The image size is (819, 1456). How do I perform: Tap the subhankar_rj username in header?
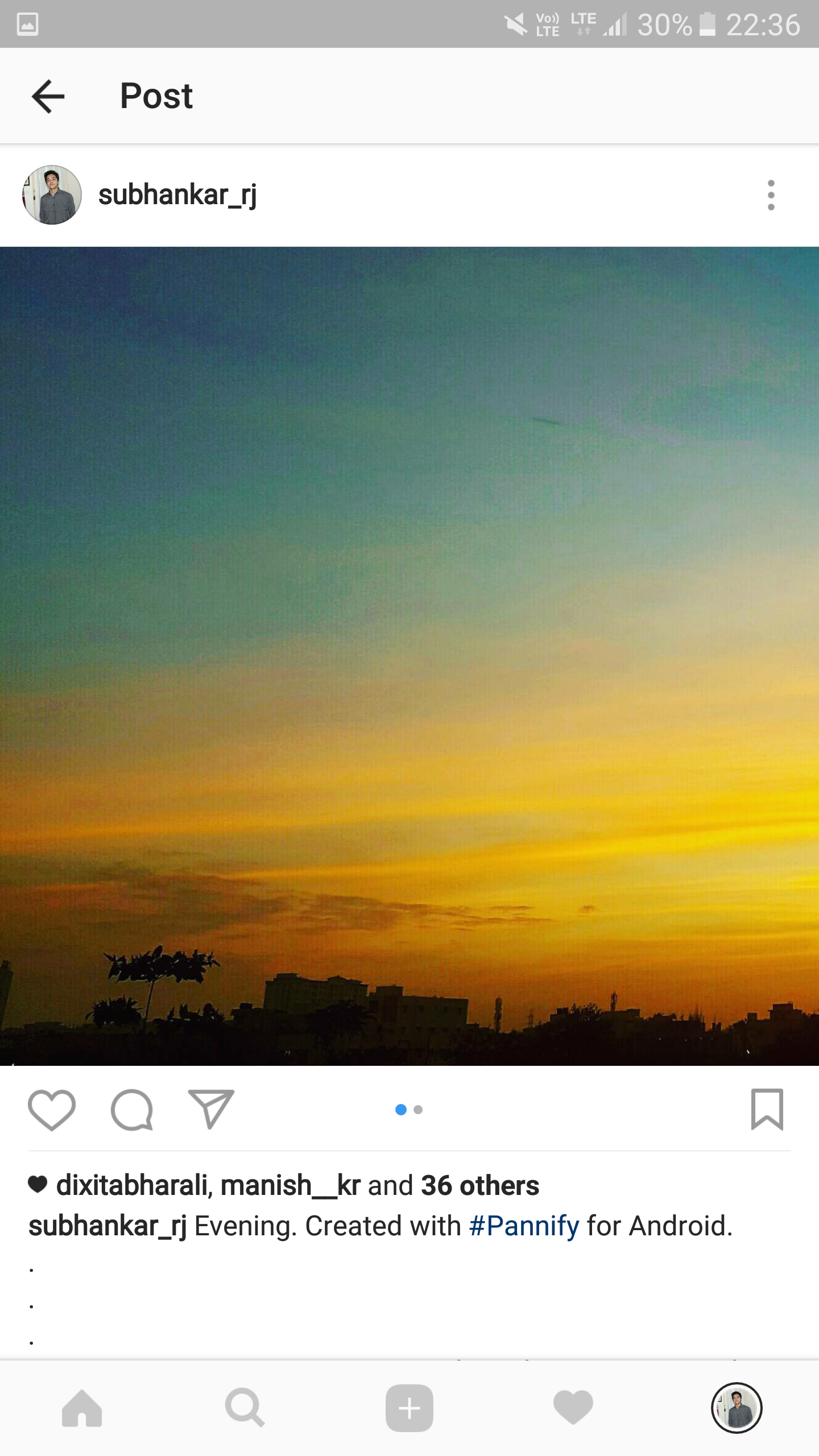tap(177, 195)
